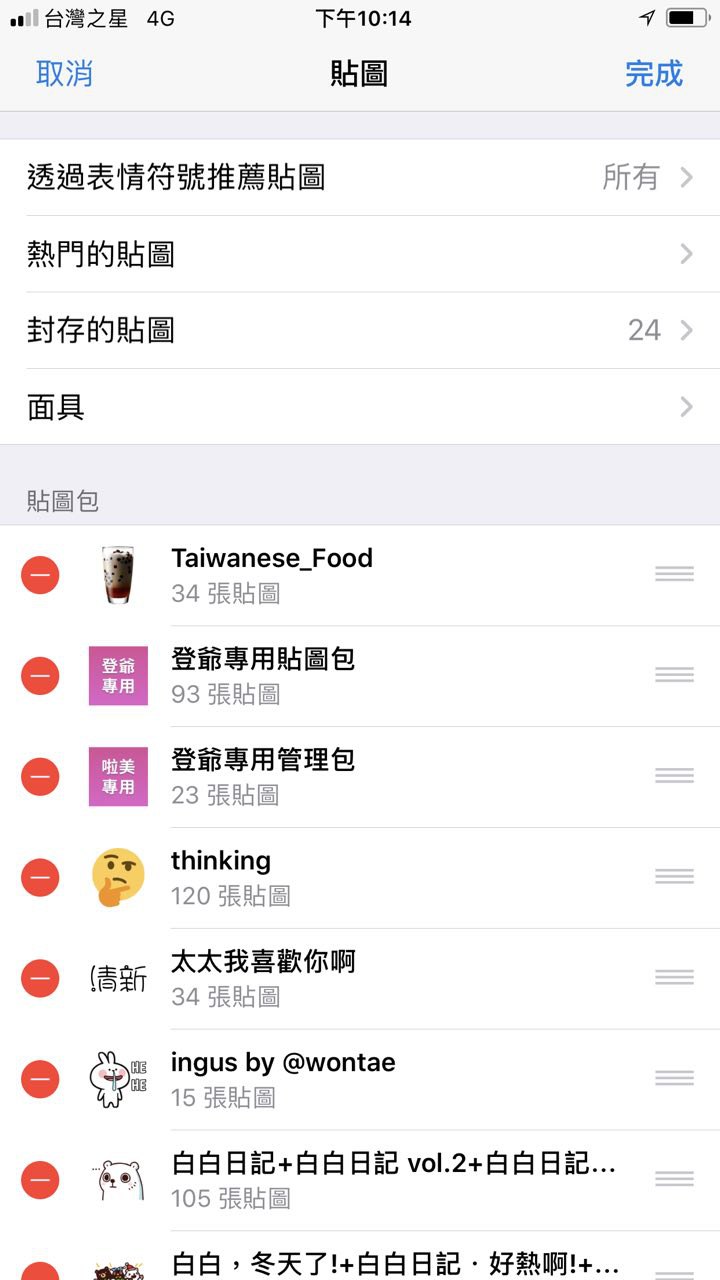Open the 面具 masks section
720x1280 pixels.
[360, 407]
